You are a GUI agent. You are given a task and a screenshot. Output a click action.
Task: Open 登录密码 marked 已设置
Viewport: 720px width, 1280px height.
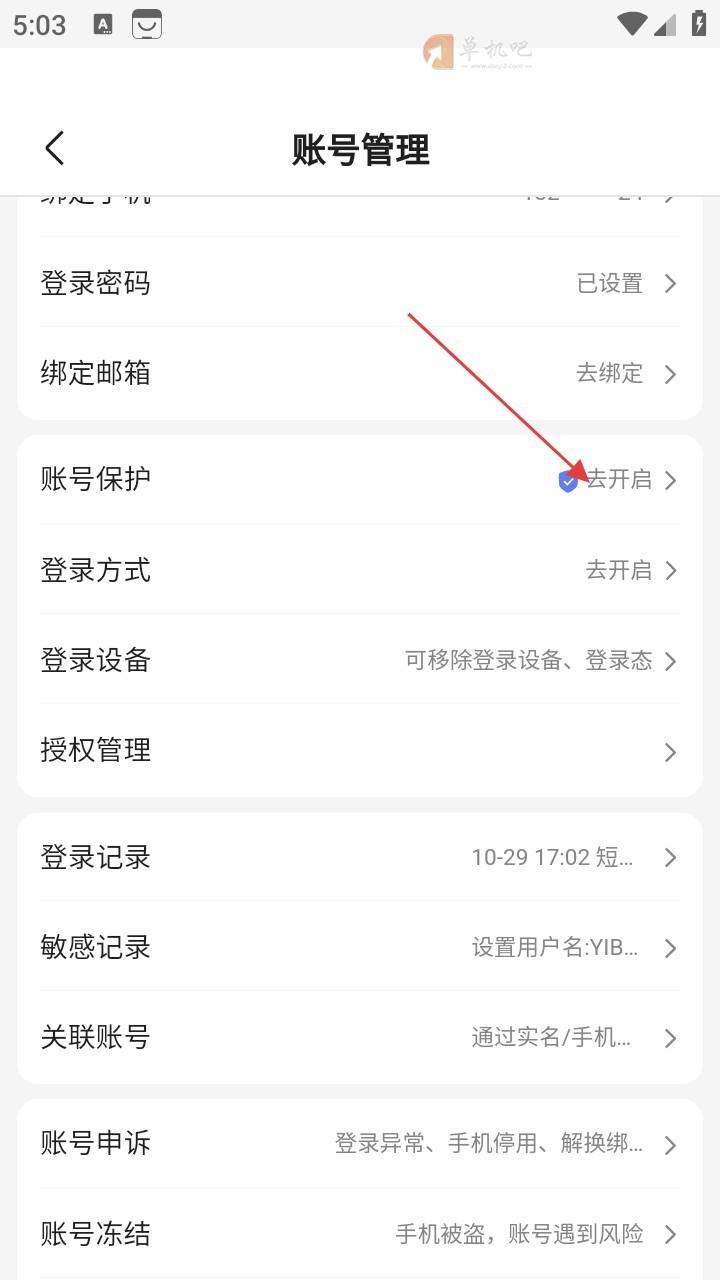tap(360, 283)
